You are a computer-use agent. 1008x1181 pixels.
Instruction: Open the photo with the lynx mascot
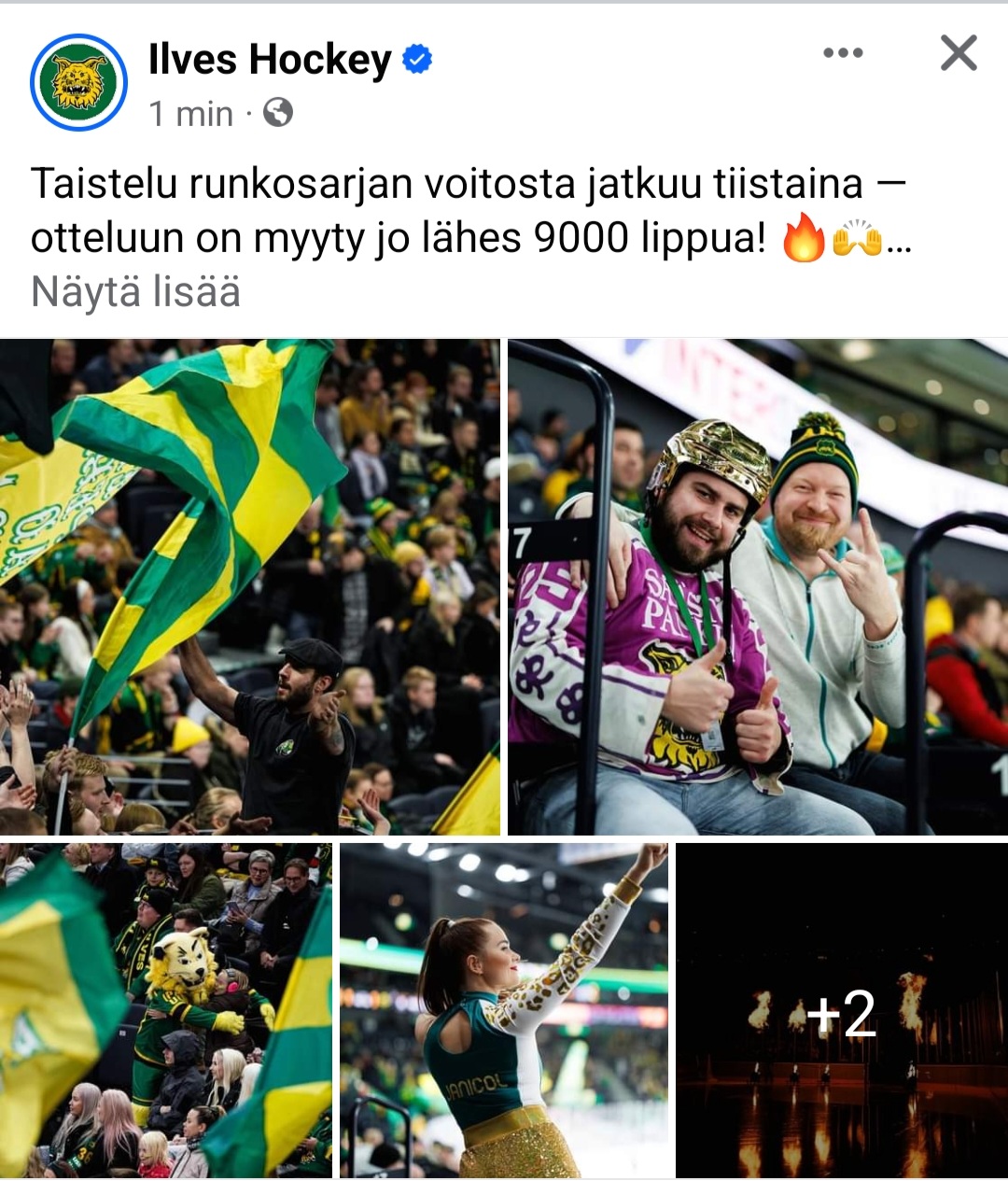(166, 1010)
